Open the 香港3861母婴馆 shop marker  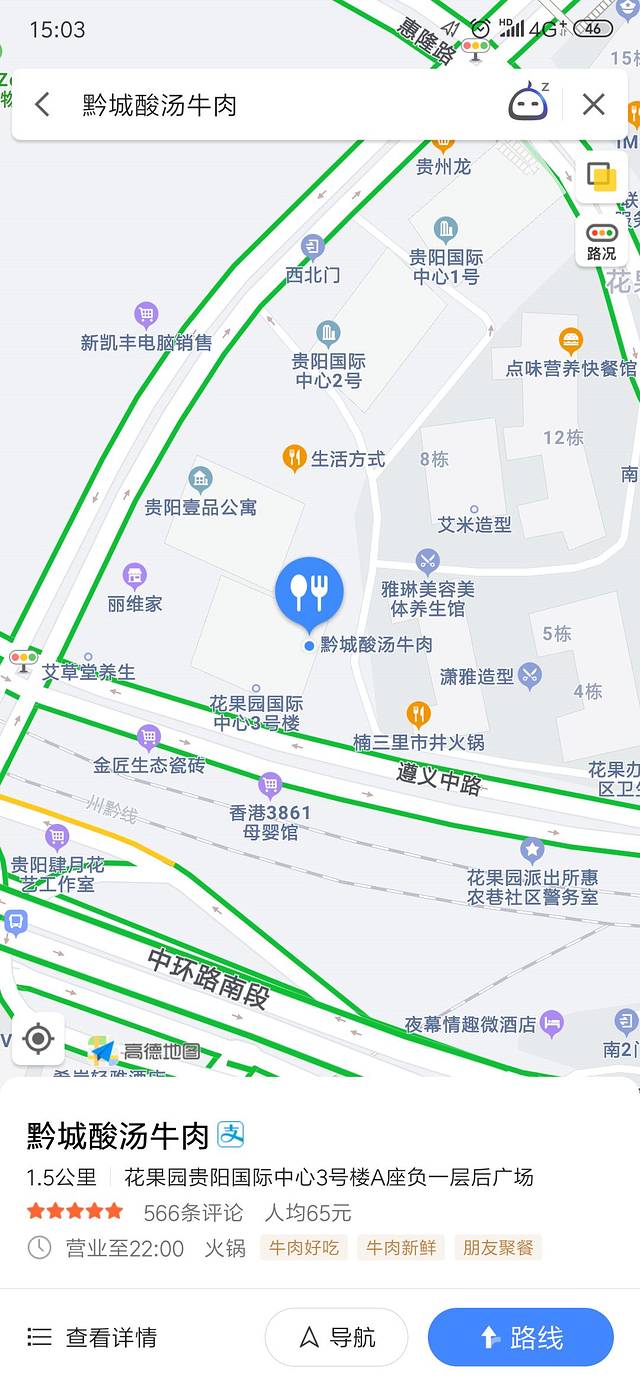click(x=270, y=786)
